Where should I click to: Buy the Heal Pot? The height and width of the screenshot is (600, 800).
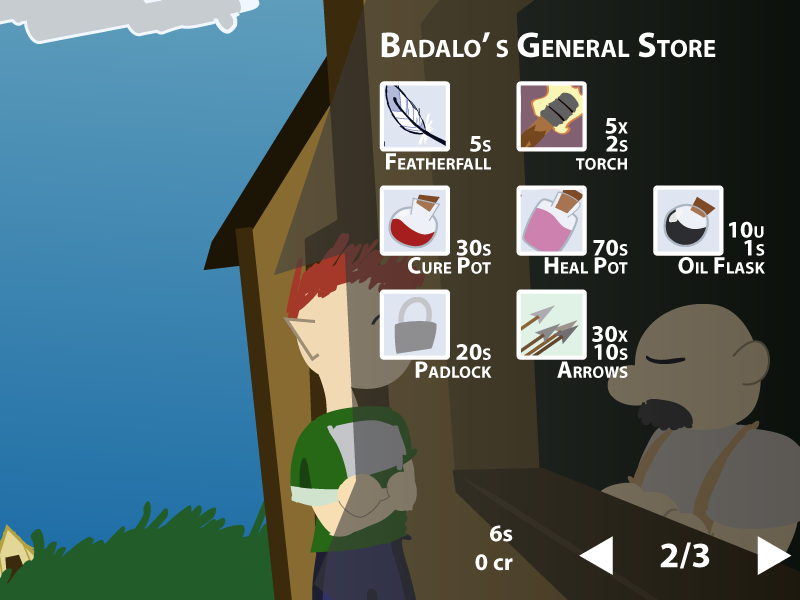point(551,220)
